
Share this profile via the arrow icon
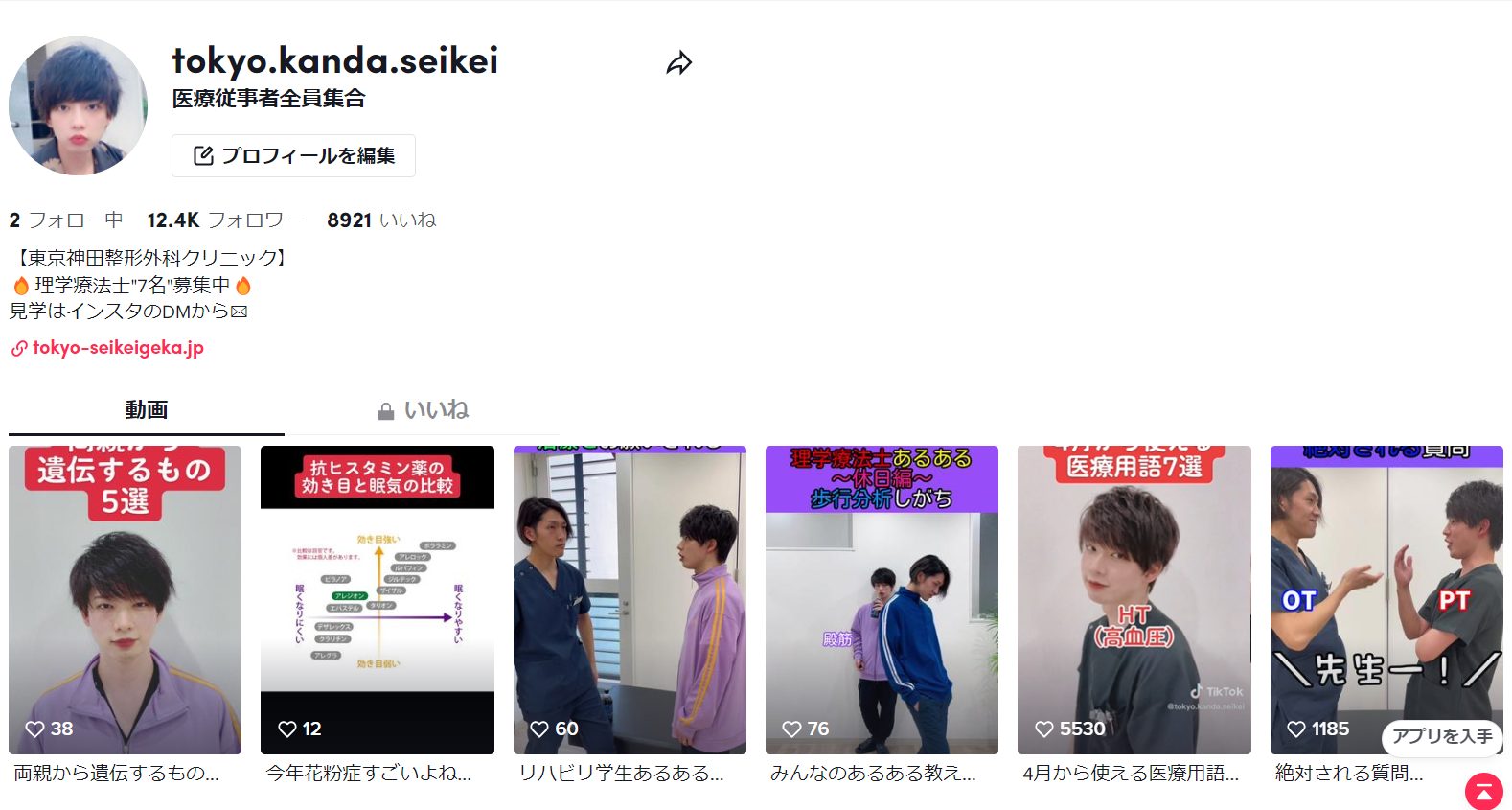[678, 63]
